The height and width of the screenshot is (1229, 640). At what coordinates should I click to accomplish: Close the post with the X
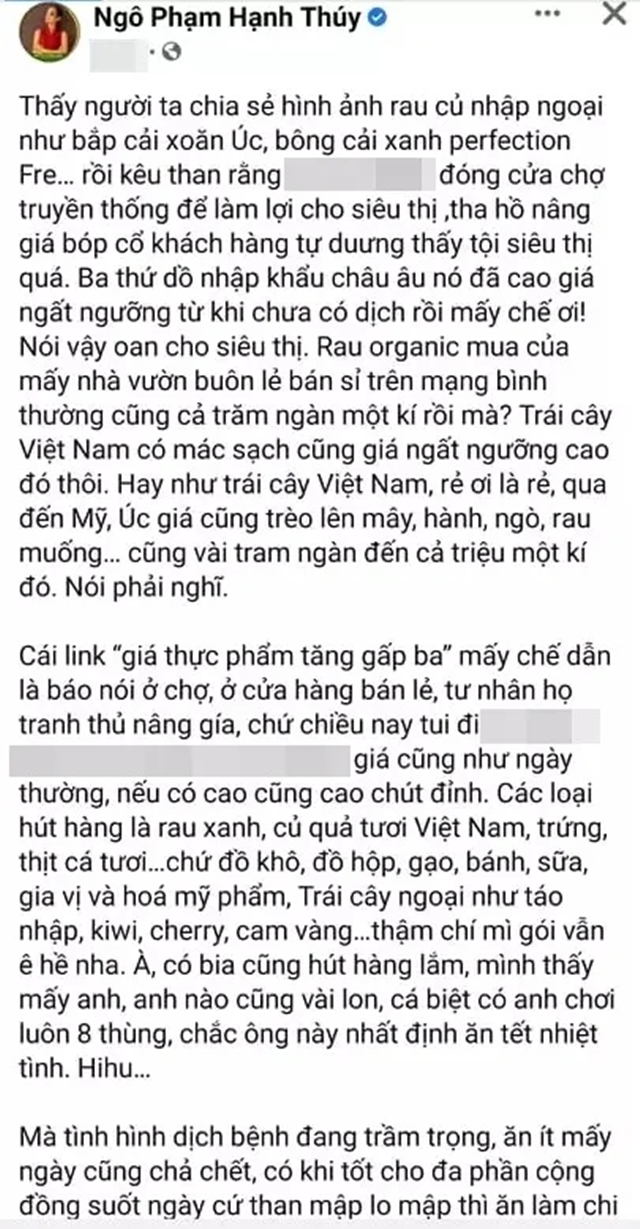[x=613, y=14]
